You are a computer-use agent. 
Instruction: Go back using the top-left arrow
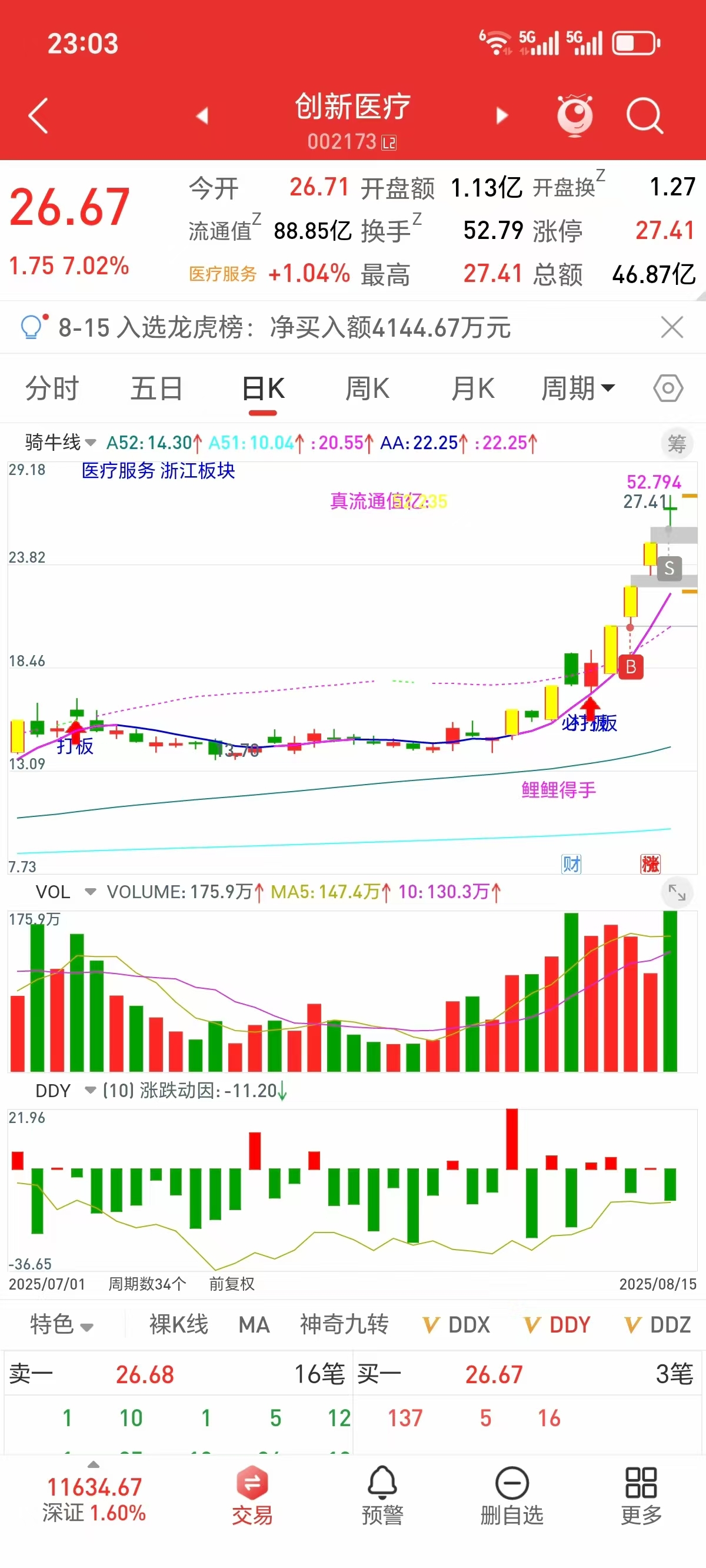click(38, 115)
